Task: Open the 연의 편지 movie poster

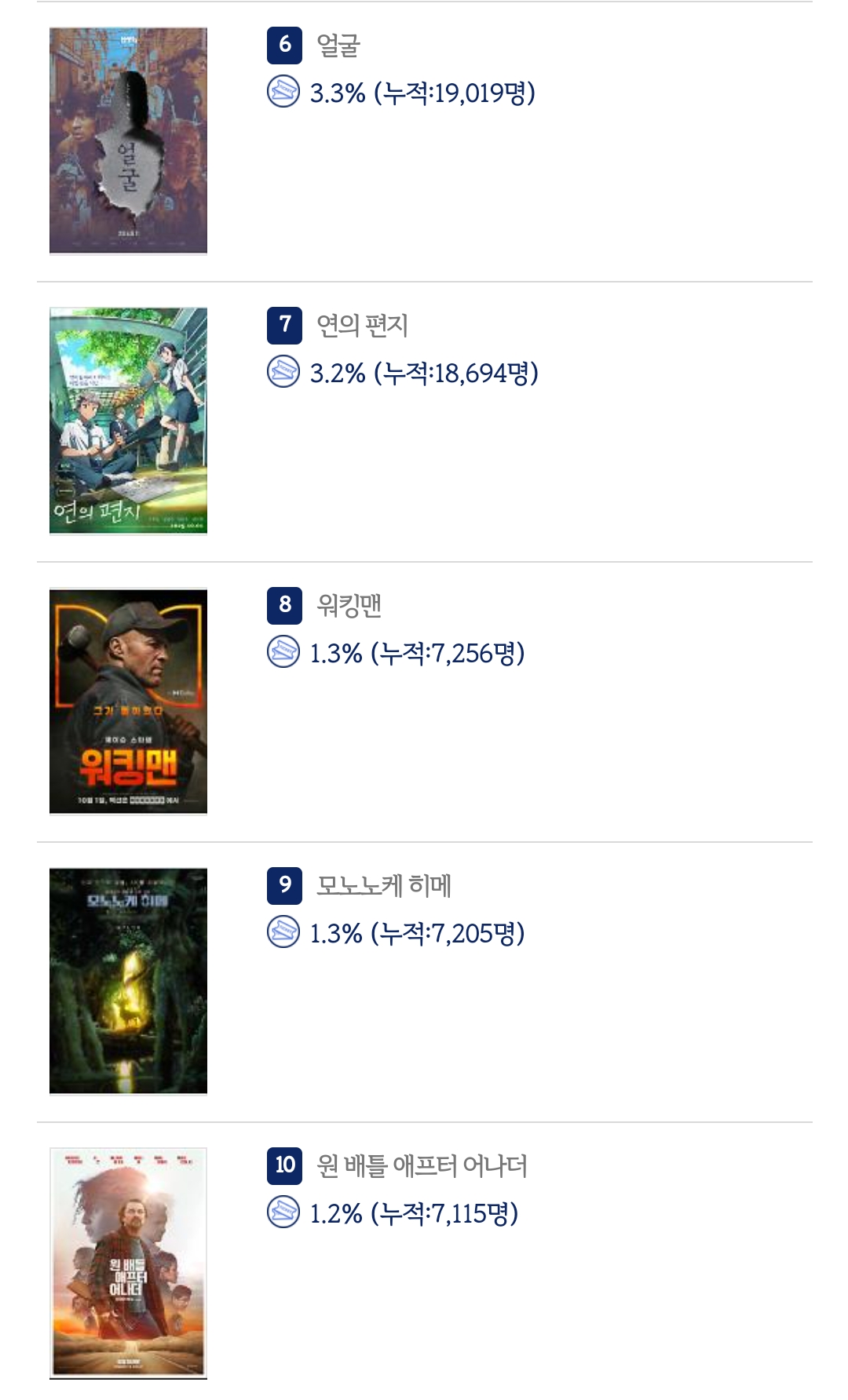Action: (128, 421)
